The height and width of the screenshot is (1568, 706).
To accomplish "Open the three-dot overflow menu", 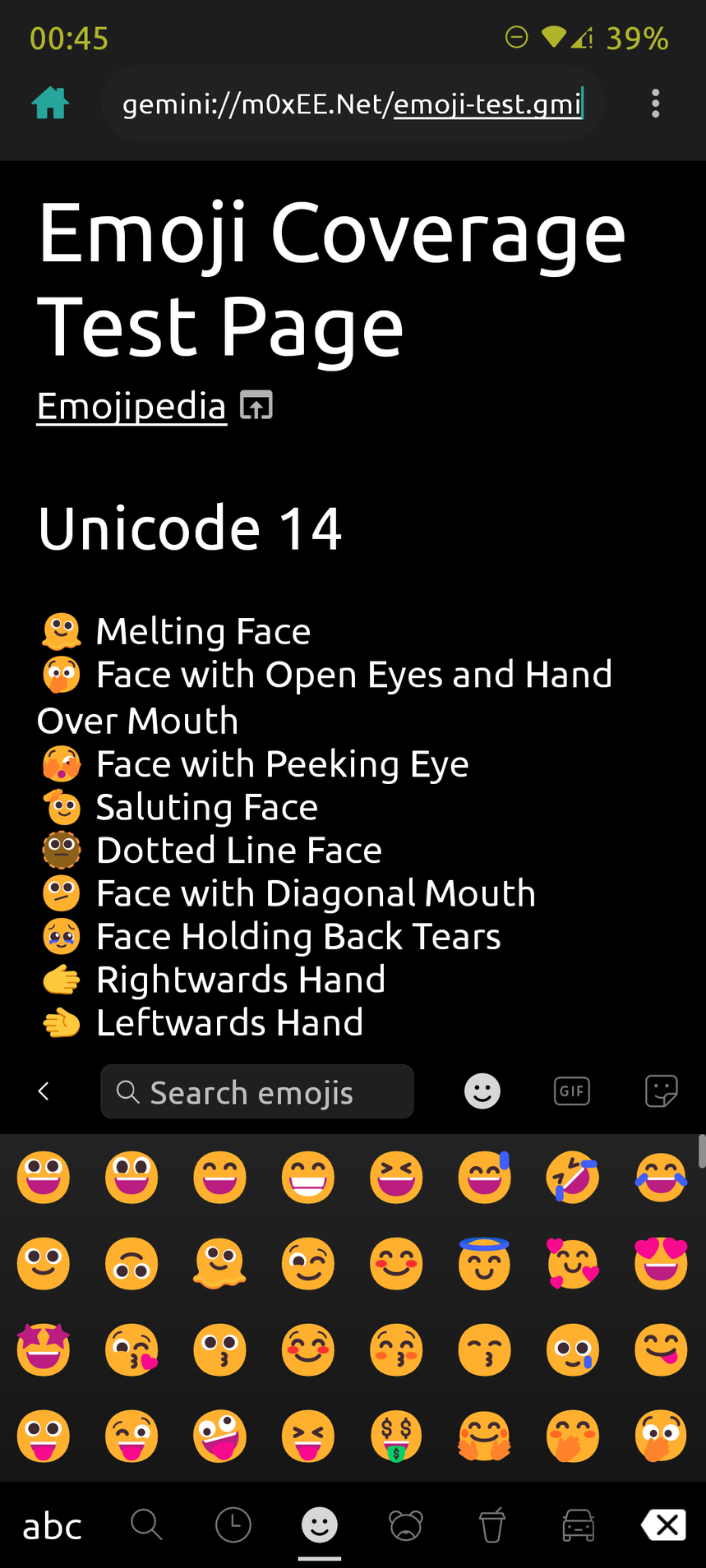I will tap(655, 104).
